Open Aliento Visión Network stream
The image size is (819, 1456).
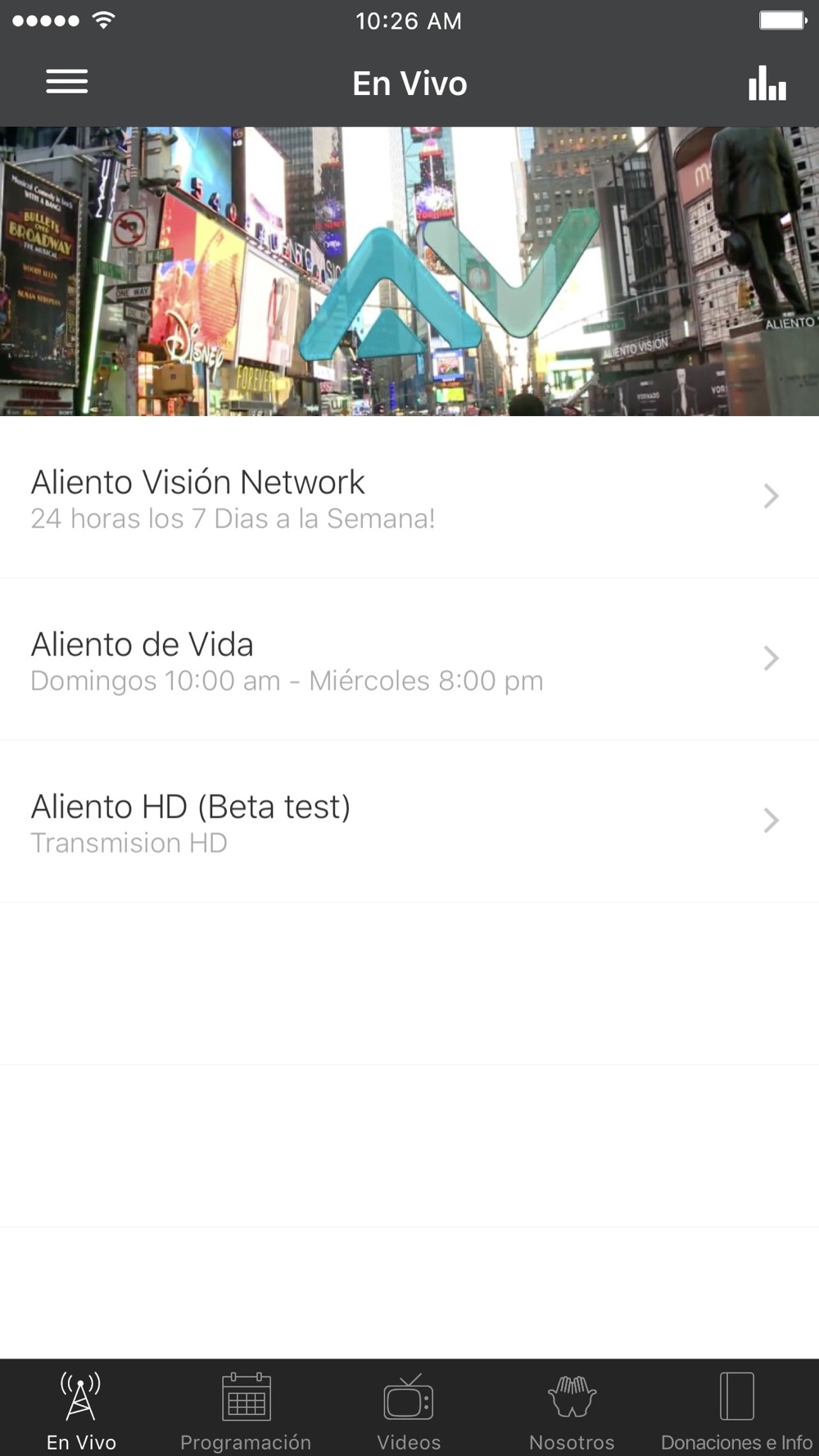(x=409, y=497)
